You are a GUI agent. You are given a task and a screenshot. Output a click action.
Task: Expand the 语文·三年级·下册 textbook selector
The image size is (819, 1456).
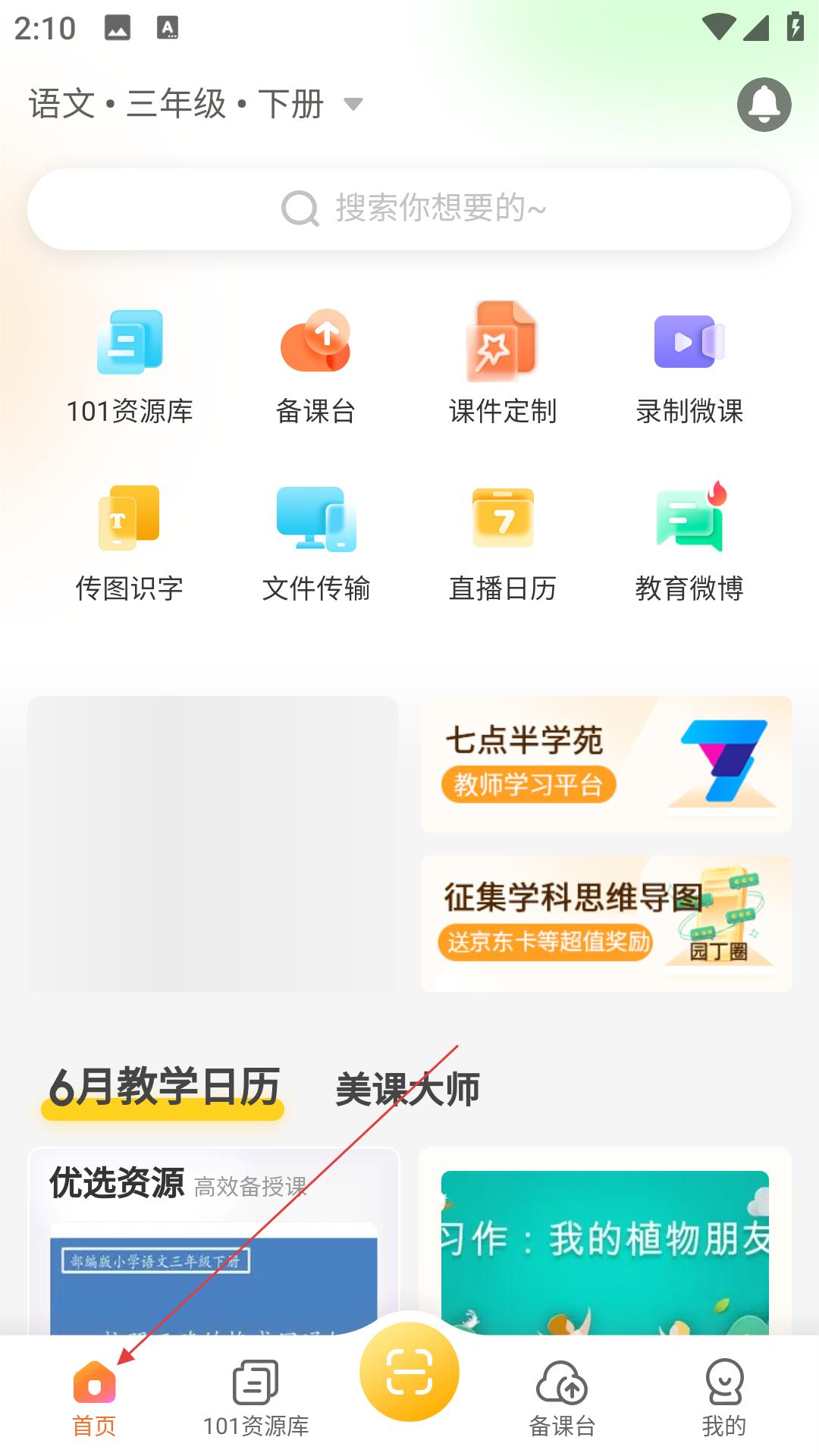click(x=174, y=105)
